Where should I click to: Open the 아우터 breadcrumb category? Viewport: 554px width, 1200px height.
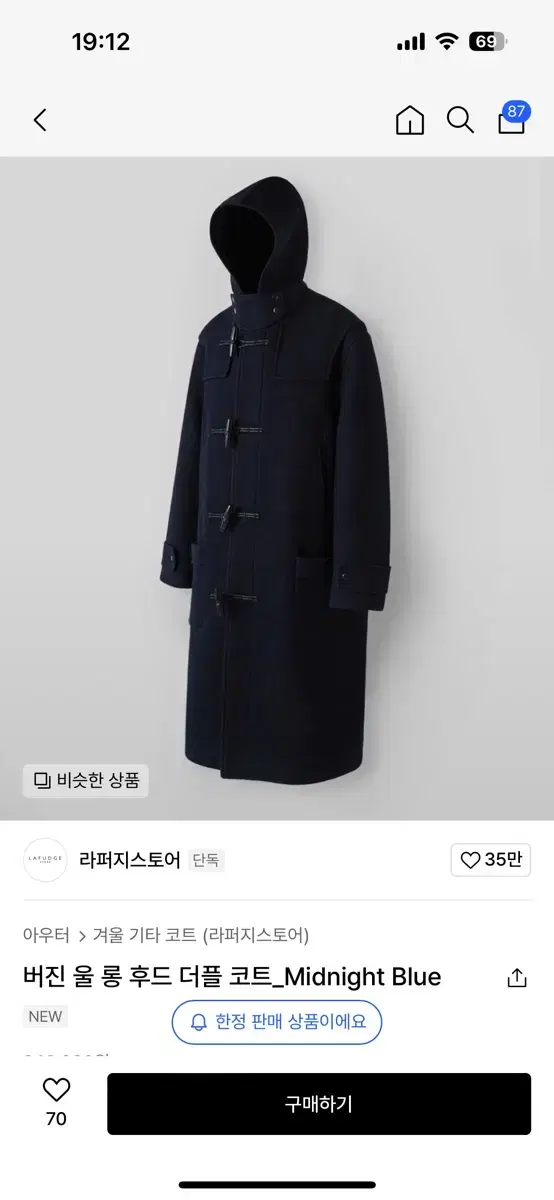pos(46,935)
